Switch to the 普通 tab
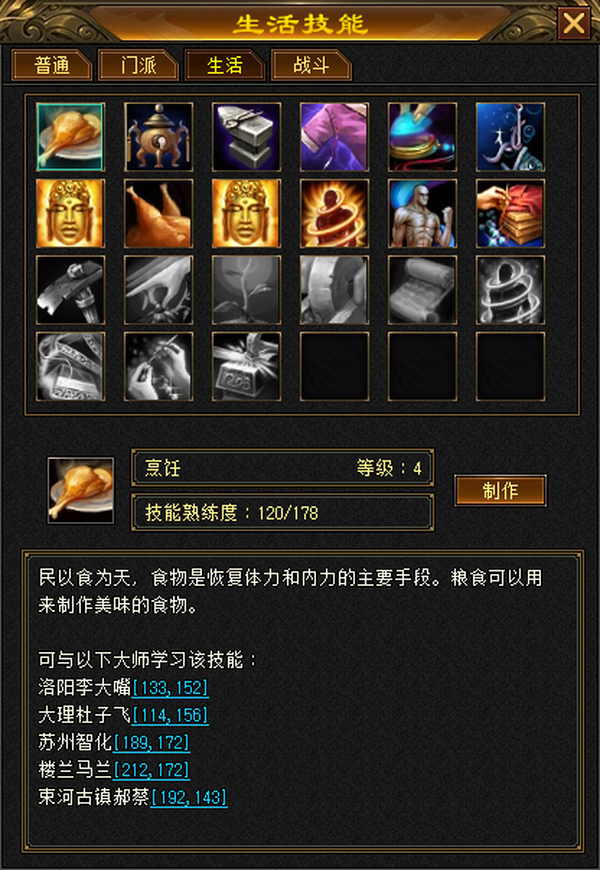Viewport: 600px width, 870px height. pyautogui.click(x=52, y=65)
